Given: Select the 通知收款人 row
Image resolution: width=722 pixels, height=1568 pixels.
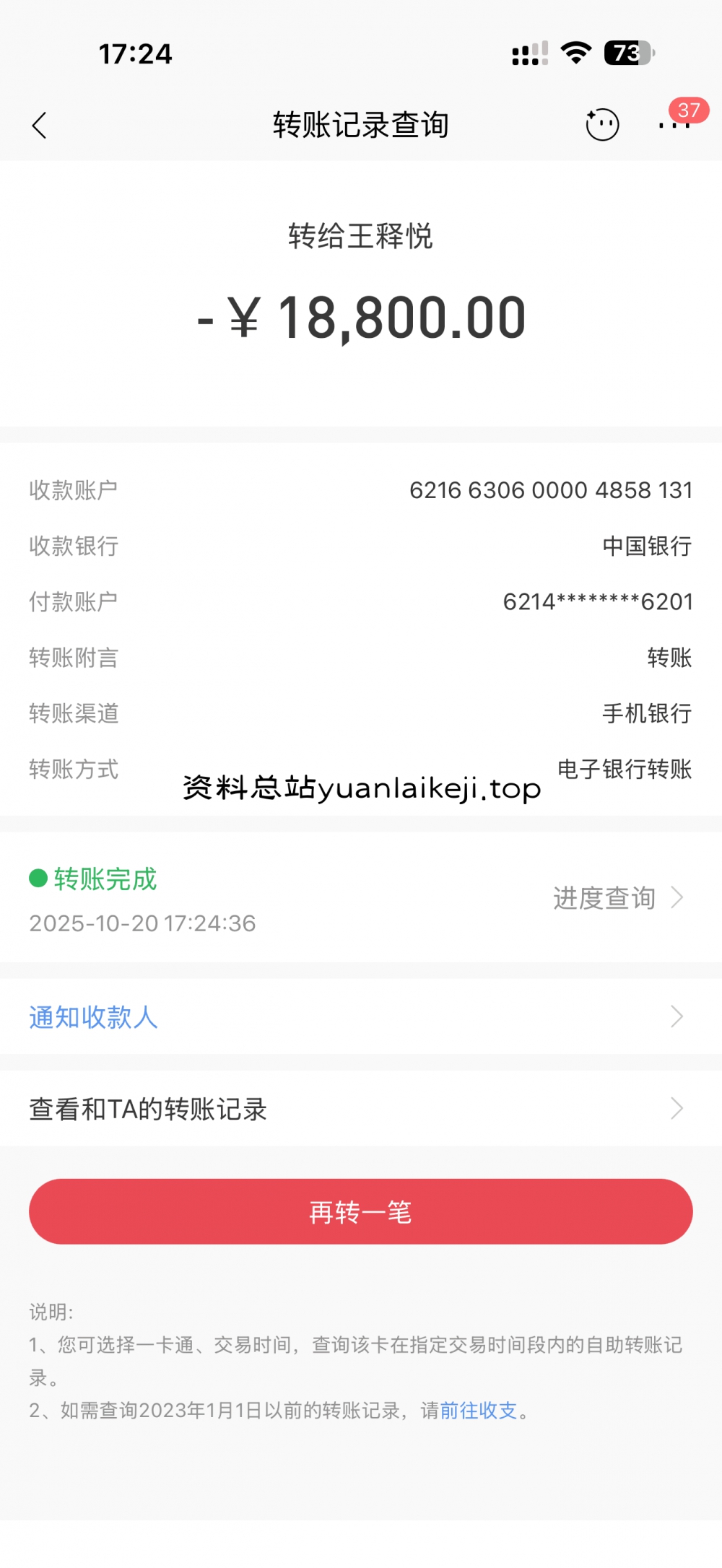Looking at the screenshot, I should tap(360, 1017).
